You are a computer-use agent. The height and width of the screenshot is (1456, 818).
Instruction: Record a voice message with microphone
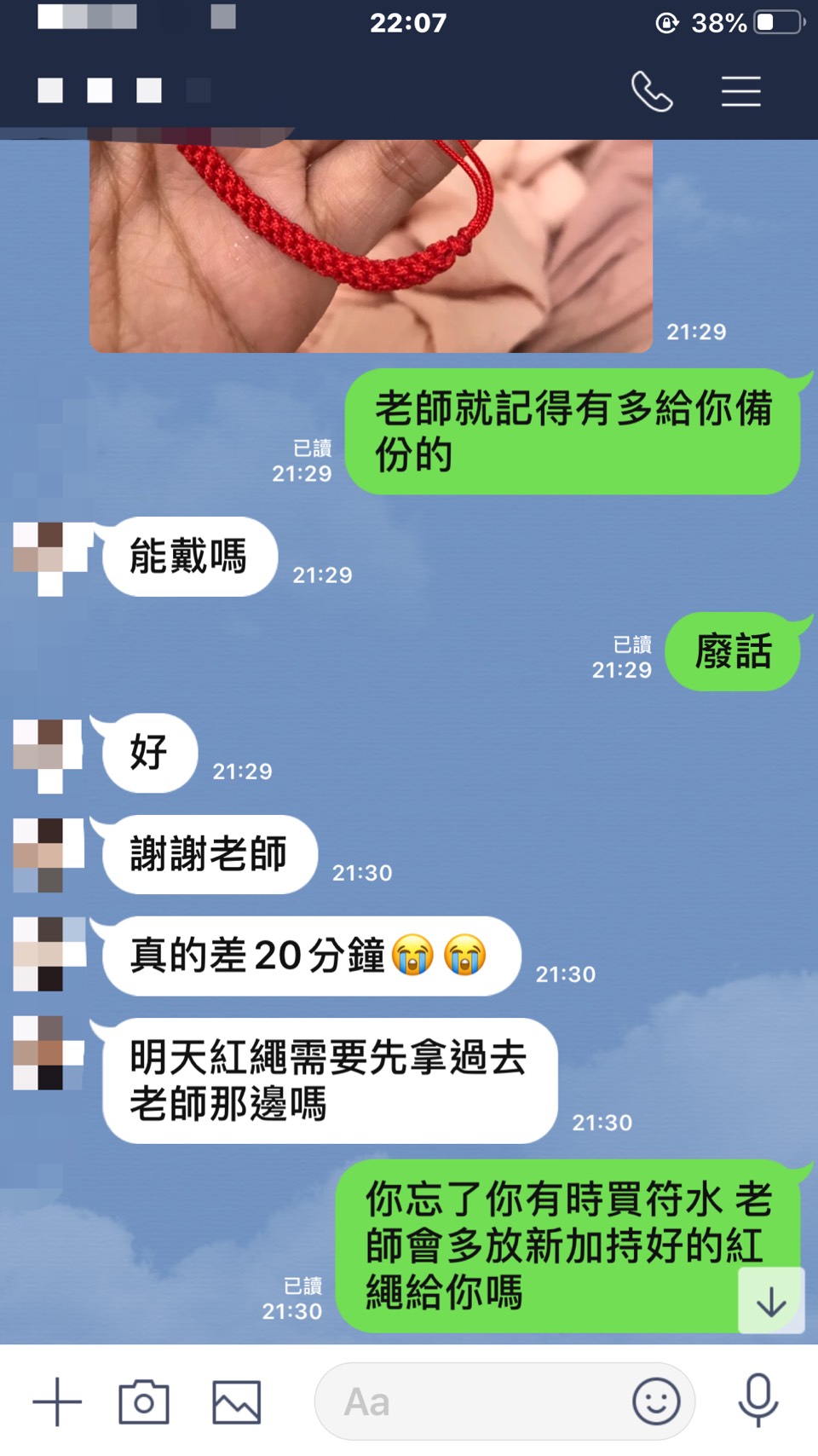(758, 1400)
